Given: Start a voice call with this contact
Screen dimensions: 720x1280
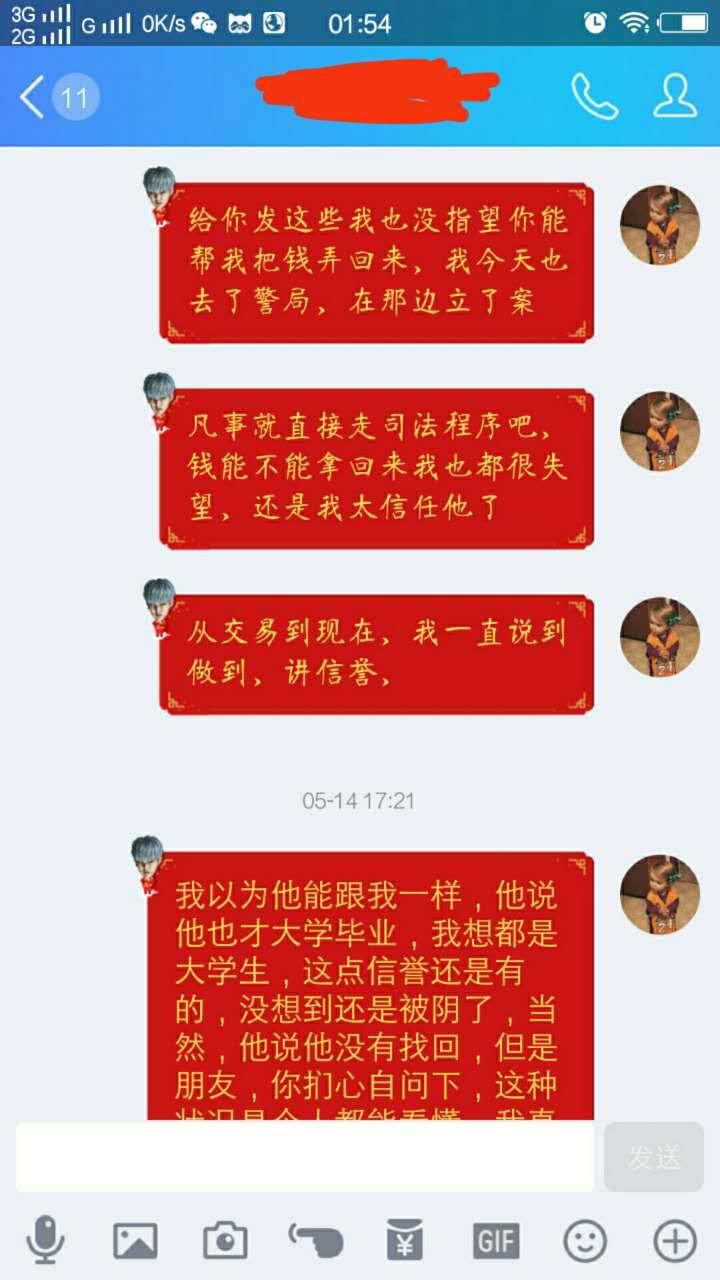Looking at the screenshot, I should tap(594, 97).
